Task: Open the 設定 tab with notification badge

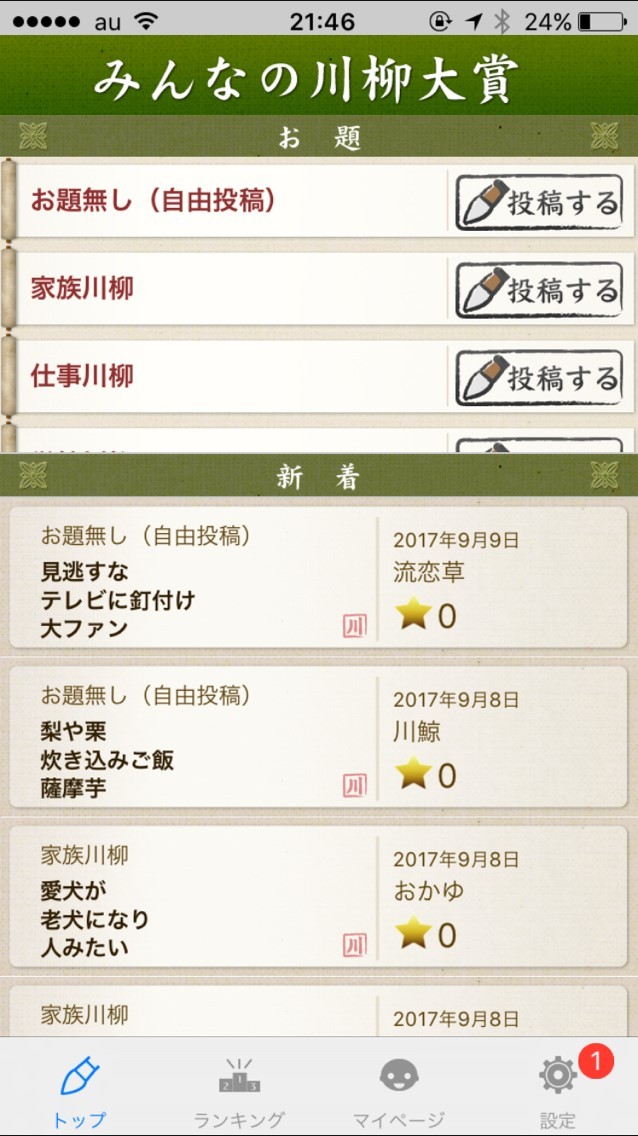Action: 558,1089
